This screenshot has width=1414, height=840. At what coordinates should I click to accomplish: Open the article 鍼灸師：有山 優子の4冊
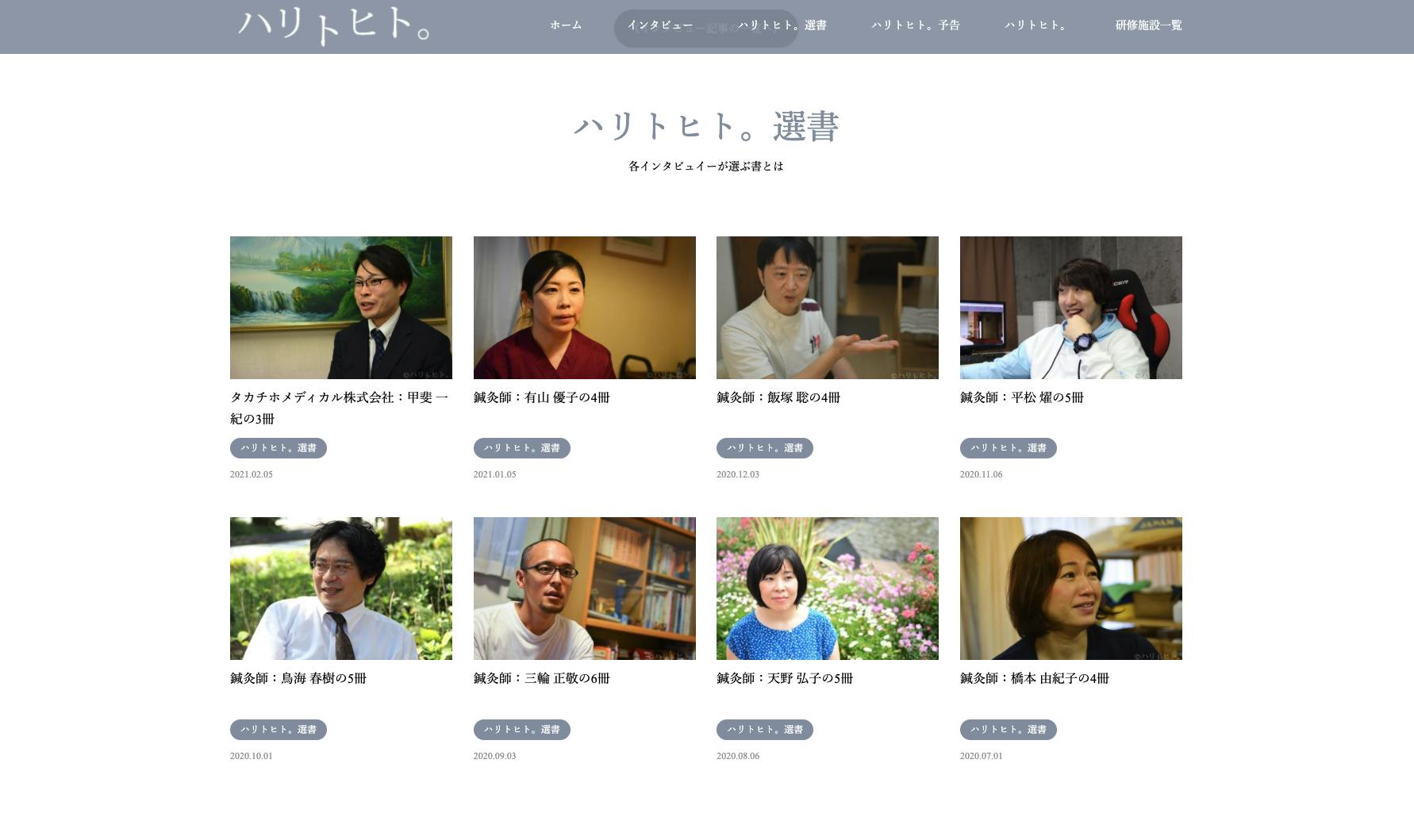541,397
